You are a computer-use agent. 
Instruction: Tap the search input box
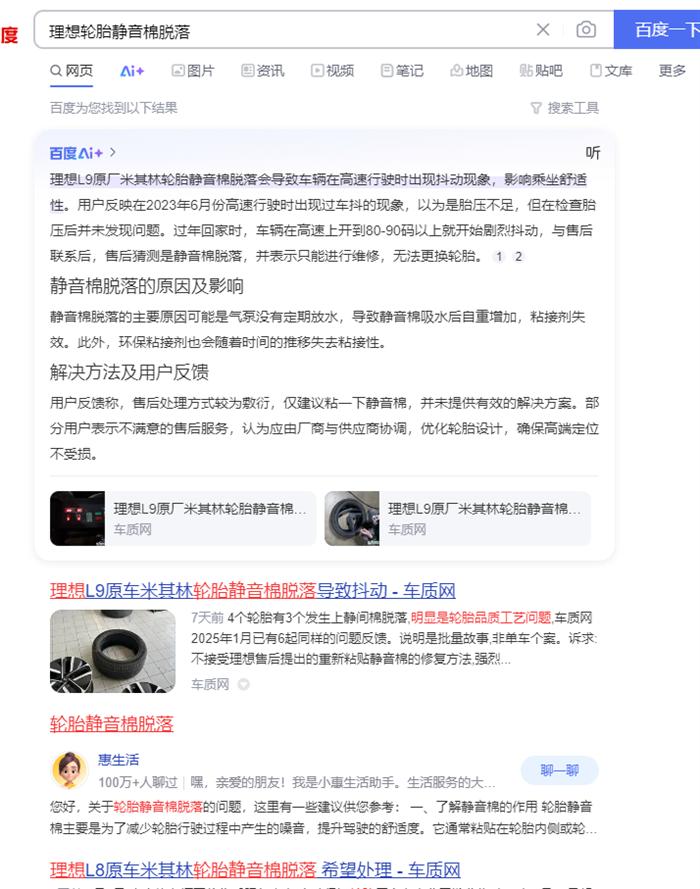click(x=280, y=31)
